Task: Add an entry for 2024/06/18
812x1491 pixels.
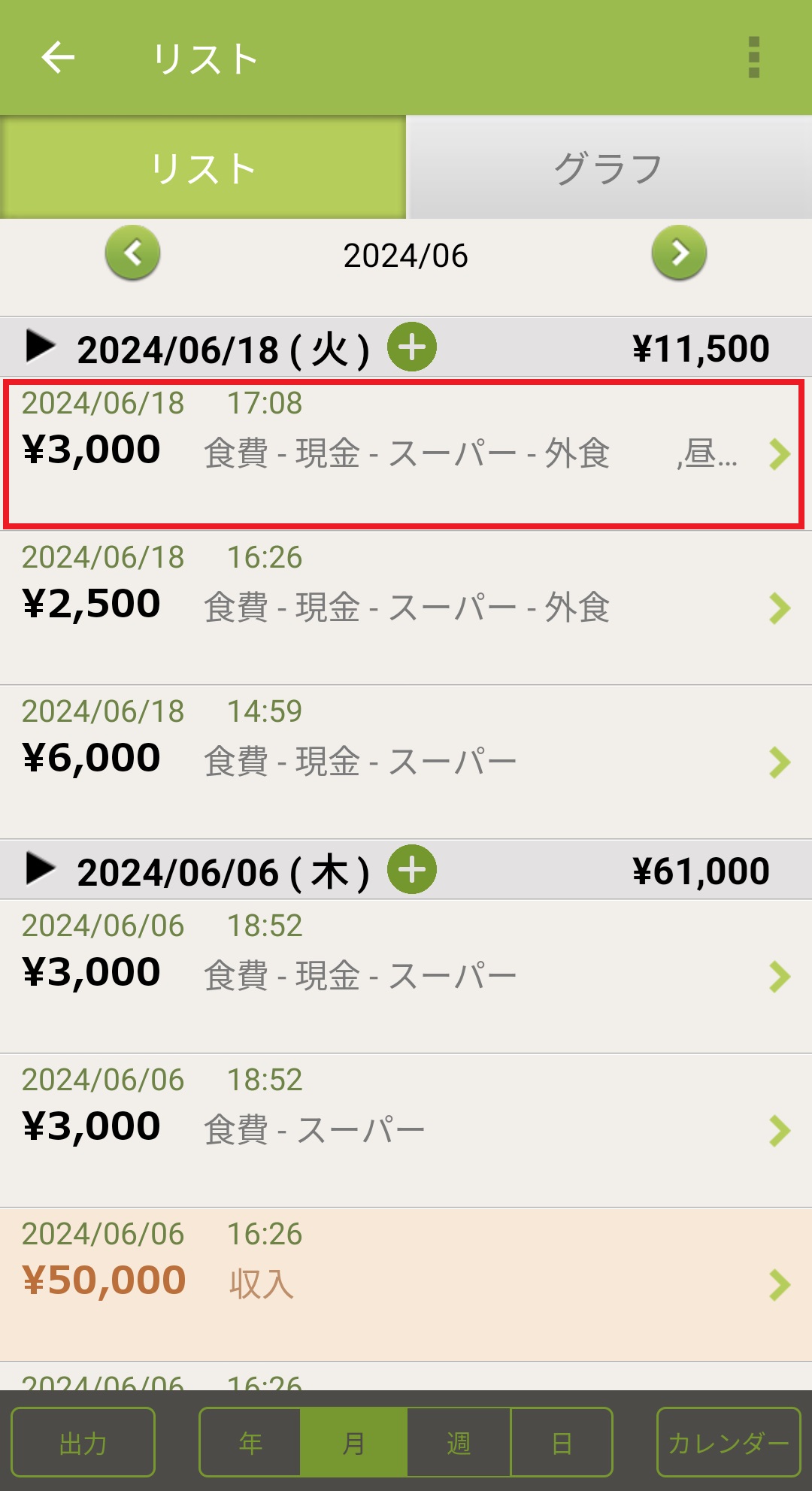Action: click(411, 347)
